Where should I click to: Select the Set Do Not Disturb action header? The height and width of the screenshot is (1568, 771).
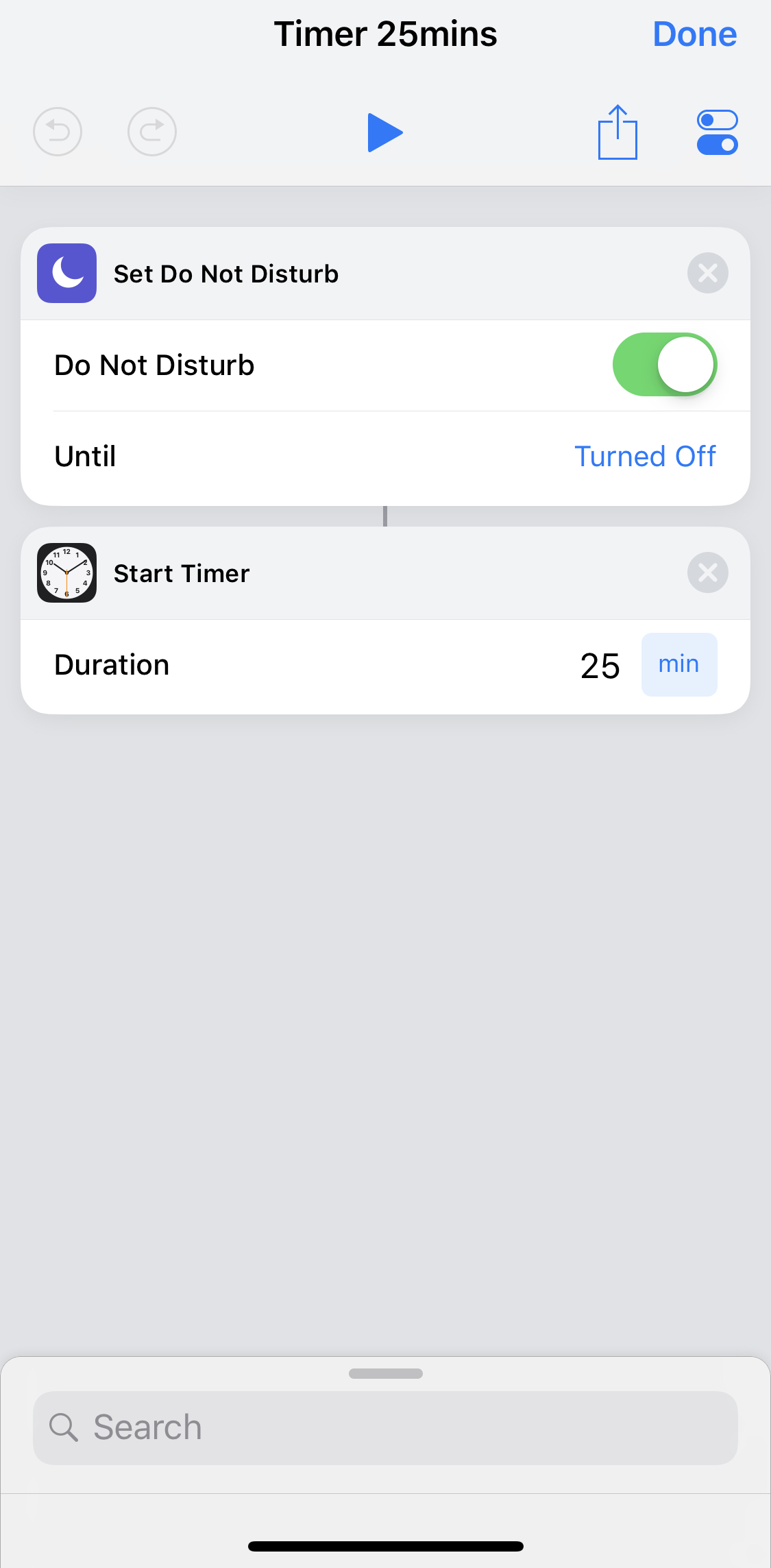pyautogui.click(x=226, y=273)
